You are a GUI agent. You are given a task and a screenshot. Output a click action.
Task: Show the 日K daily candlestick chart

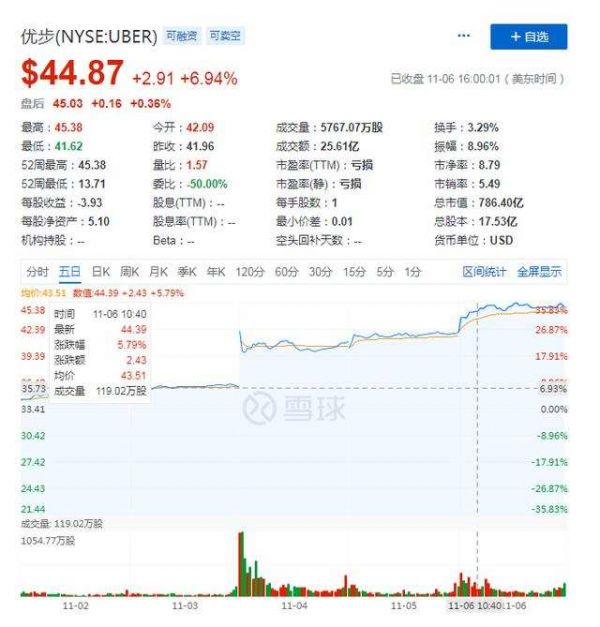click(100, 271)
